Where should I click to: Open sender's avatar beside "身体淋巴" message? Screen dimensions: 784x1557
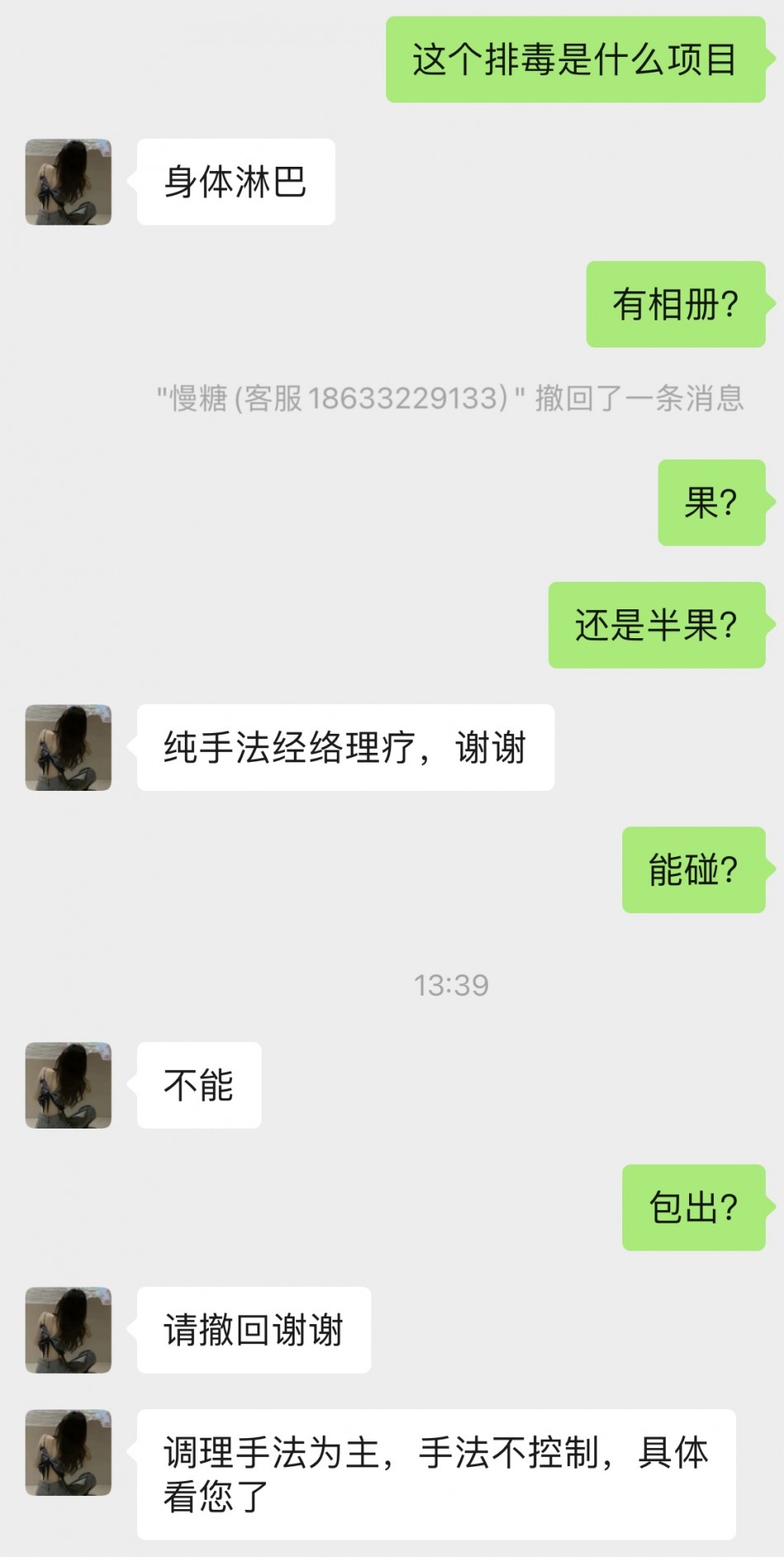(x=68, y=182)
